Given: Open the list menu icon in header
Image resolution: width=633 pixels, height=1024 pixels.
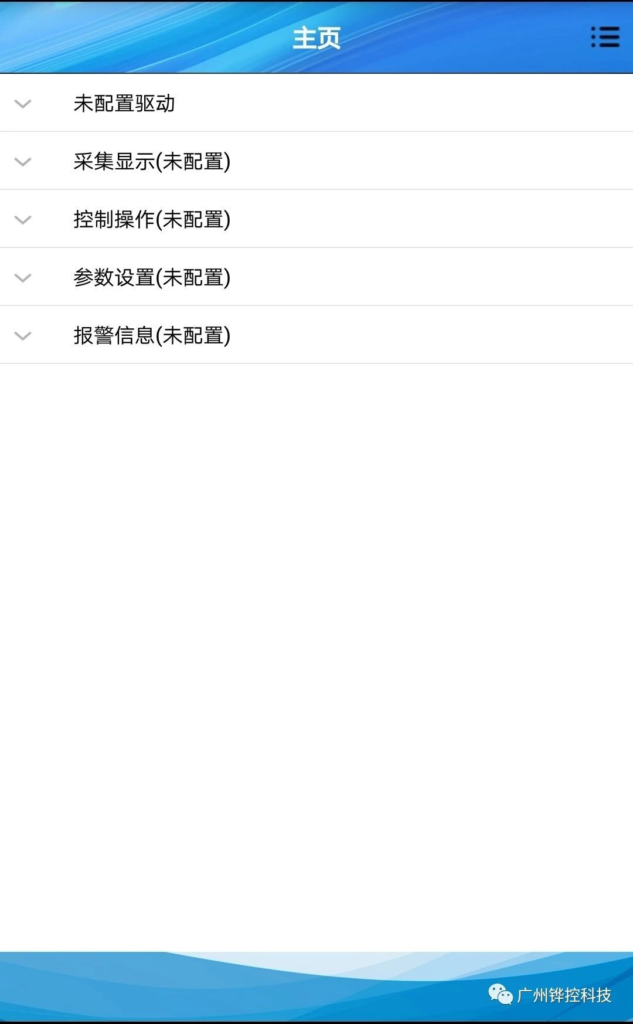Looking at the screenshot, I should [x=605, y=38].
